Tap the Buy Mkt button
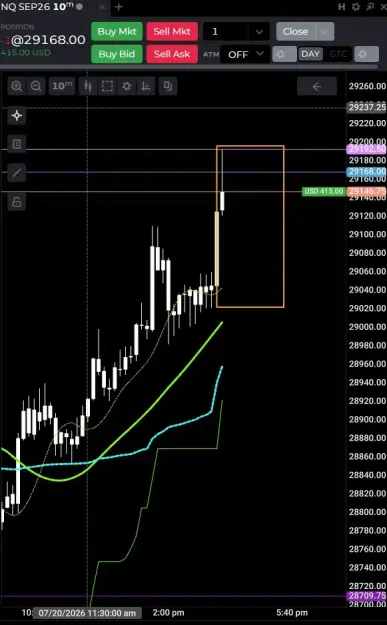 [x=117, y=31]
